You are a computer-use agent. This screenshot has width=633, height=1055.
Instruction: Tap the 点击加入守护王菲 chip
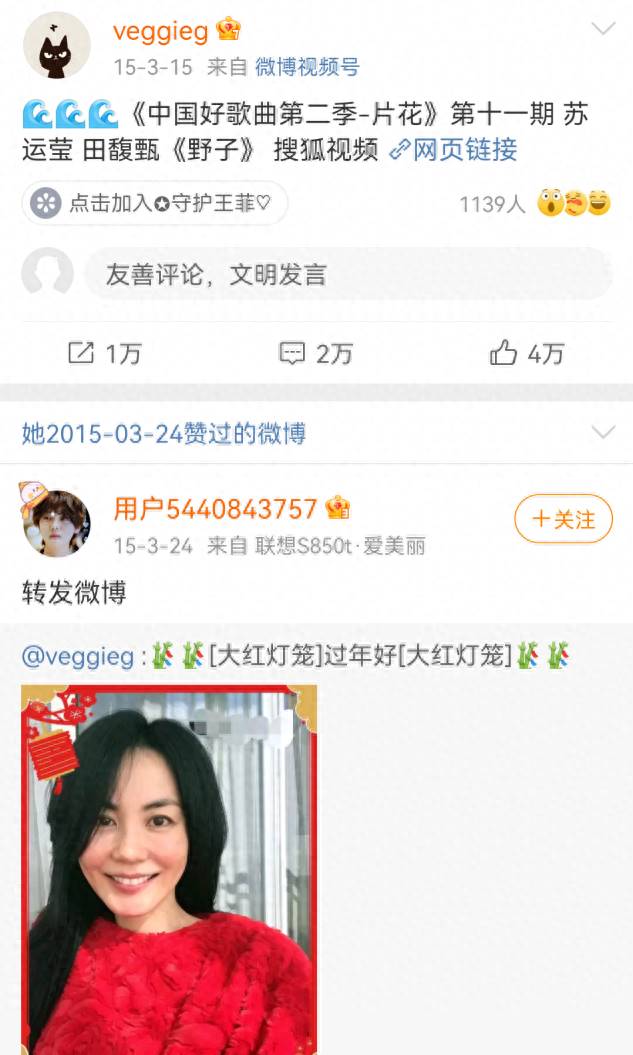tap(155, 204)
